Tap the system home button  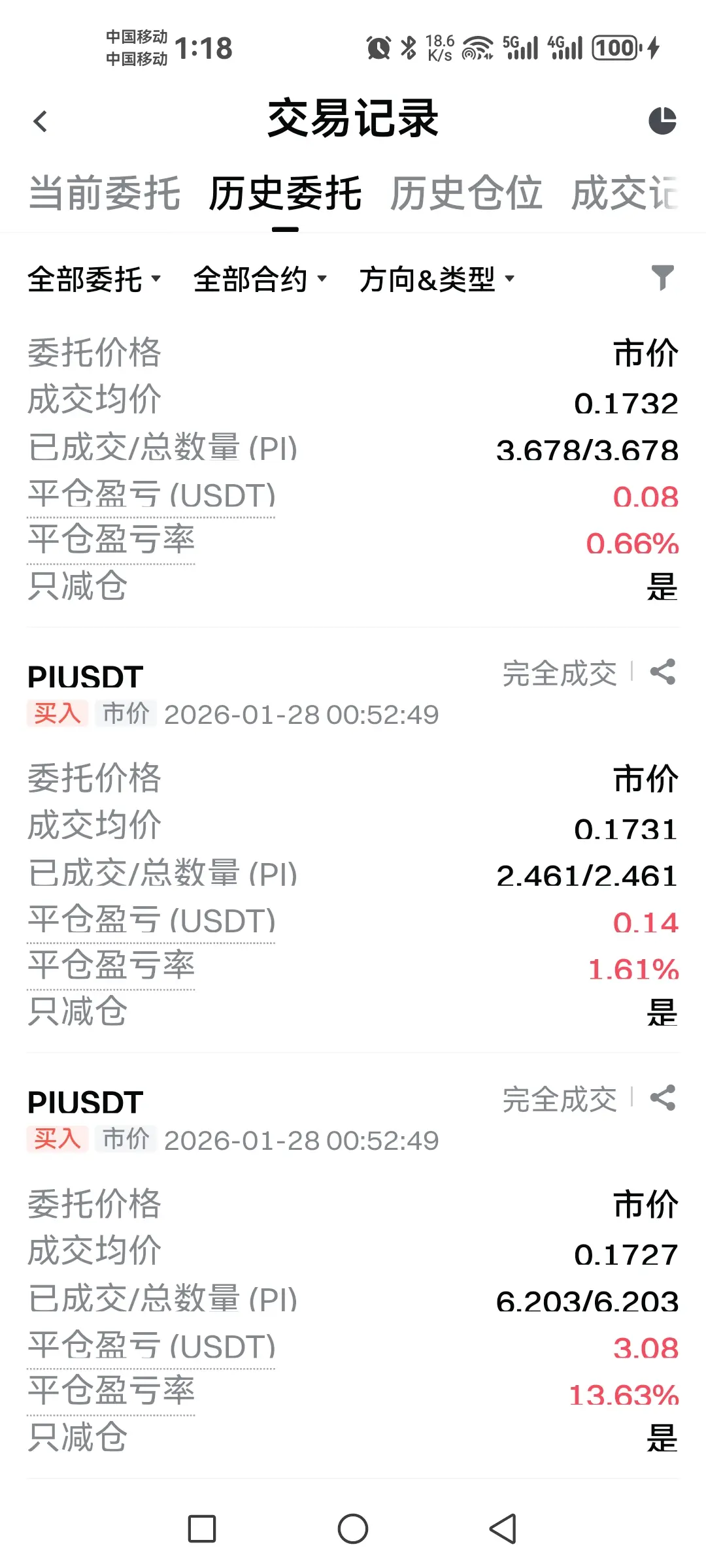click(353, 1529)
